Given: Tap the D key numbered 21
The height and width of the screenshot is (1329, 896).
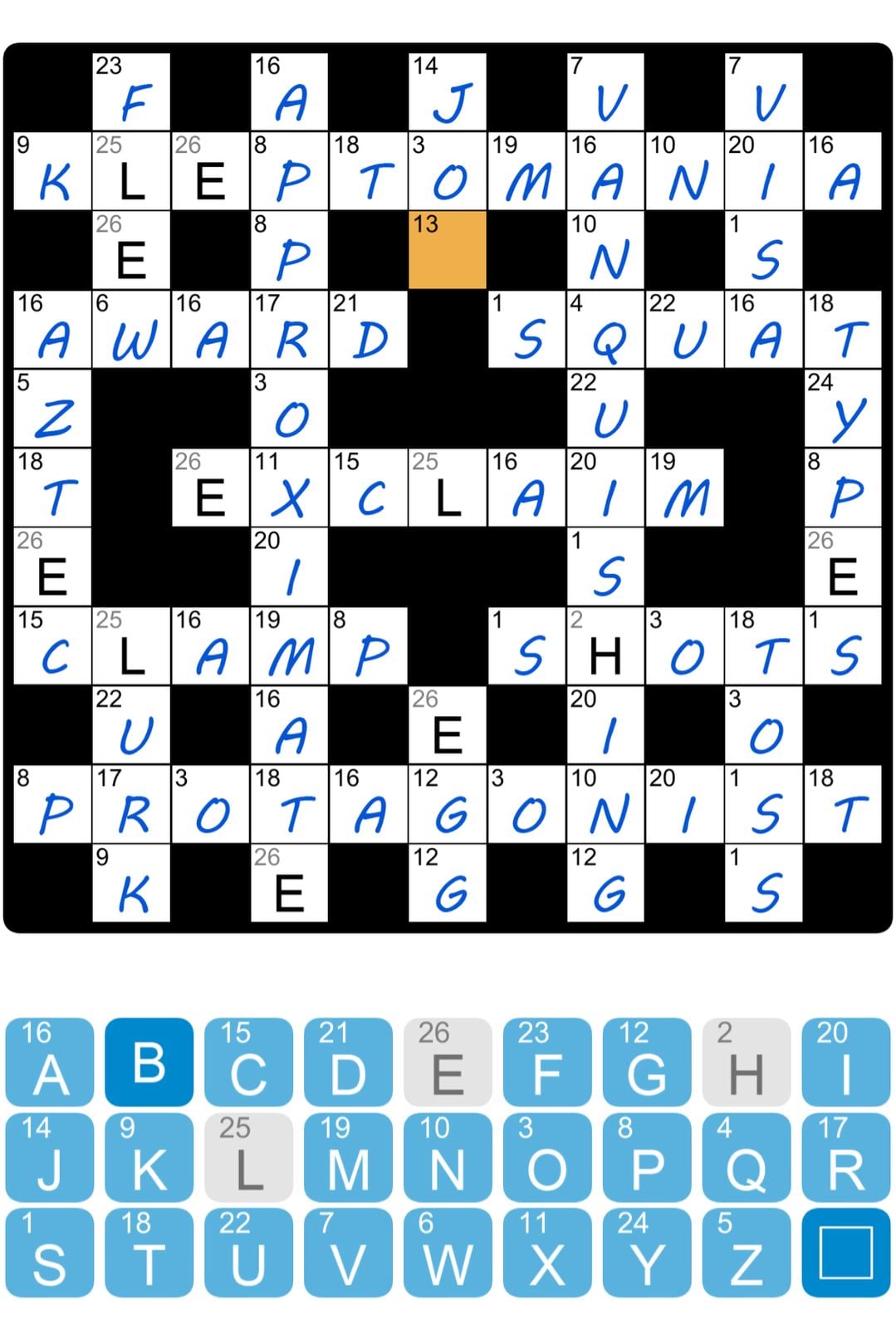Looking at the screenshot, I should pyautogui.click(x=348, y=1062).
